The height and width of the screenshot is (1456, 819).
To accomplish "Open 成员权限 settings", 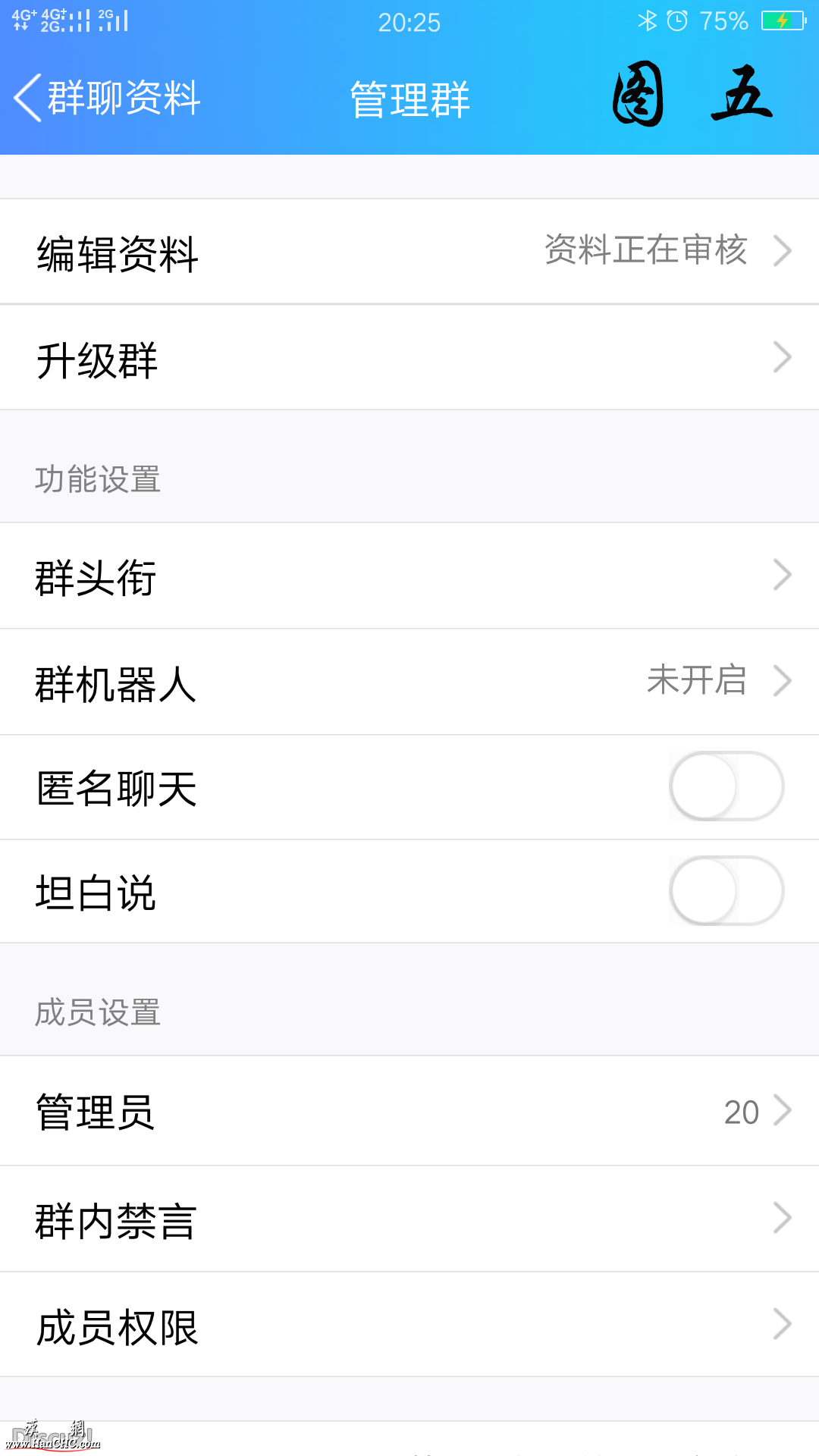I will pyautogui.click(x=409, y=1325).
